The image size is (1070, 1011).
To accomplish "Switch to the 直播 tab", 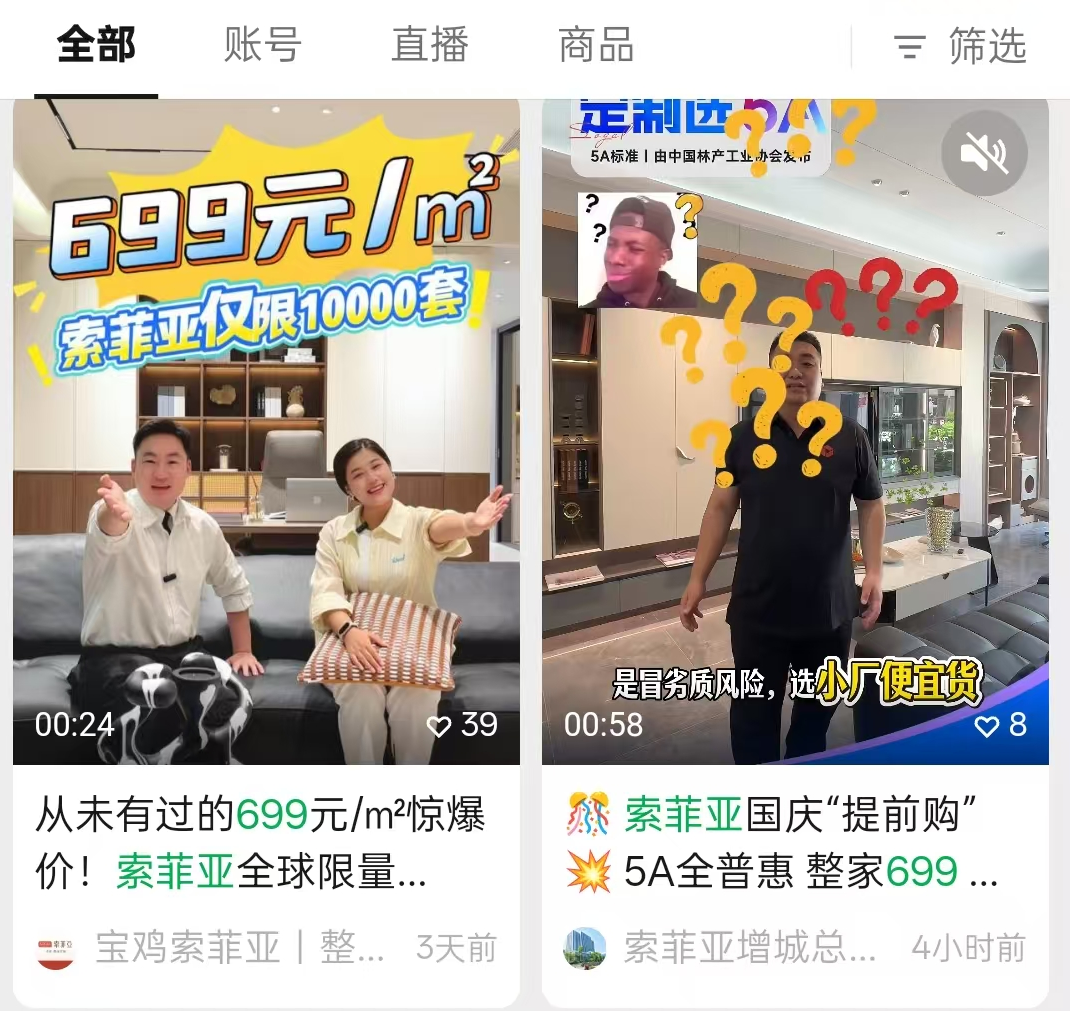I will pos(429,46).
